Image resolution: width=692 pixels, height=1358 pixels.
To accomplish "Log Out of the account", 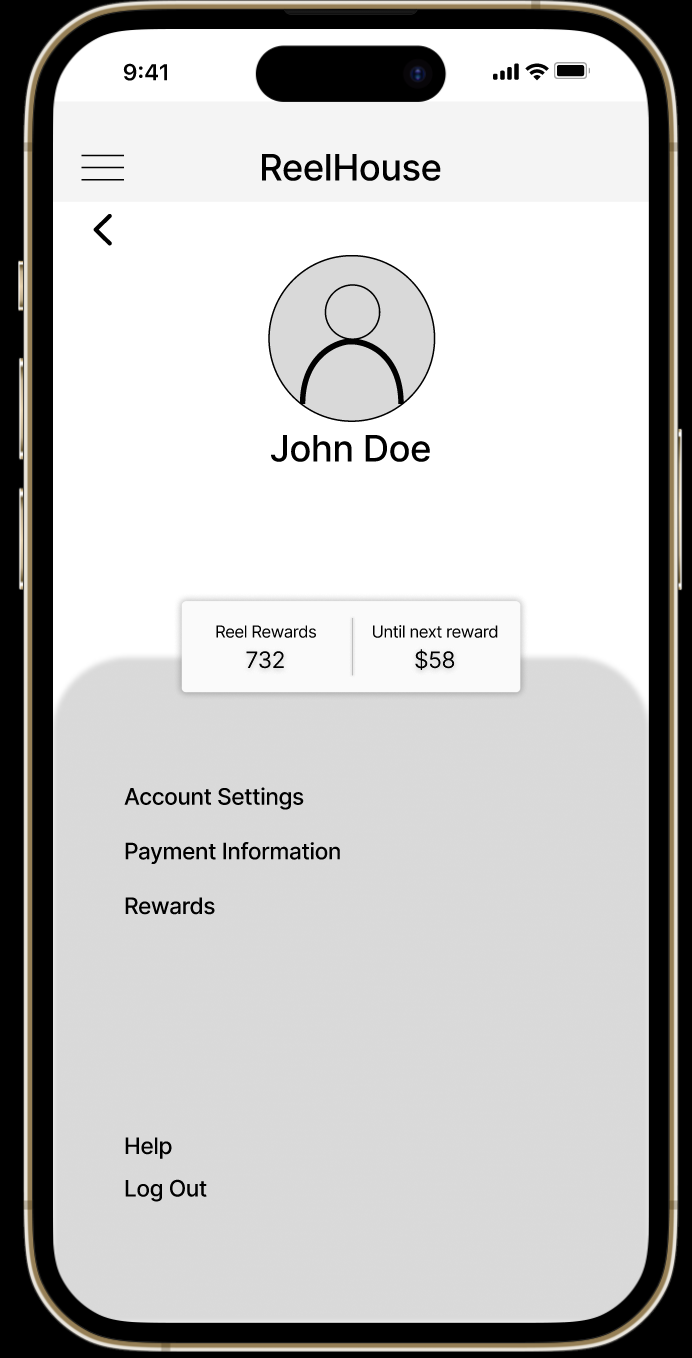I will (x=165, y=1189).
